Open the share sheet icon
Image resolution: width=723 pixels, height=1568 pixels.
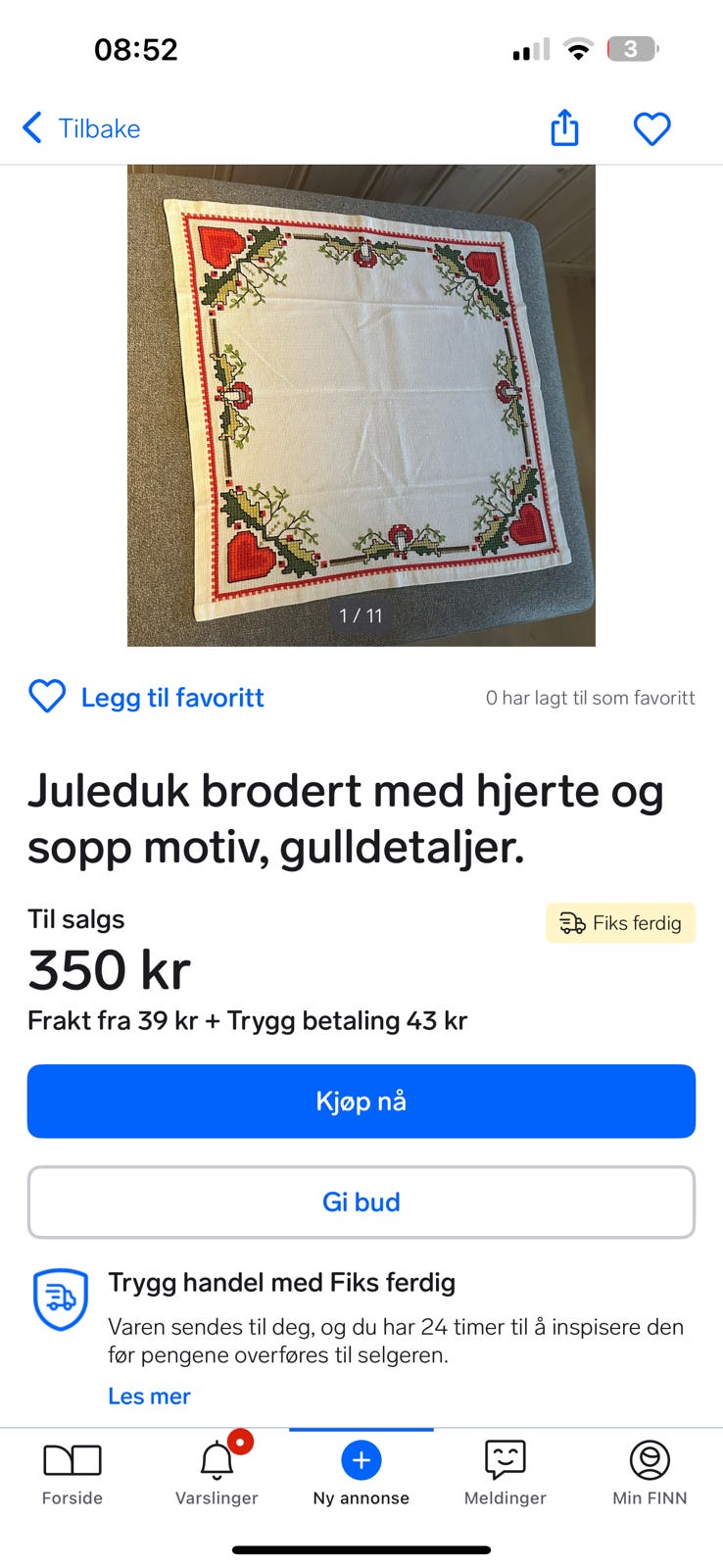point(563,127)
